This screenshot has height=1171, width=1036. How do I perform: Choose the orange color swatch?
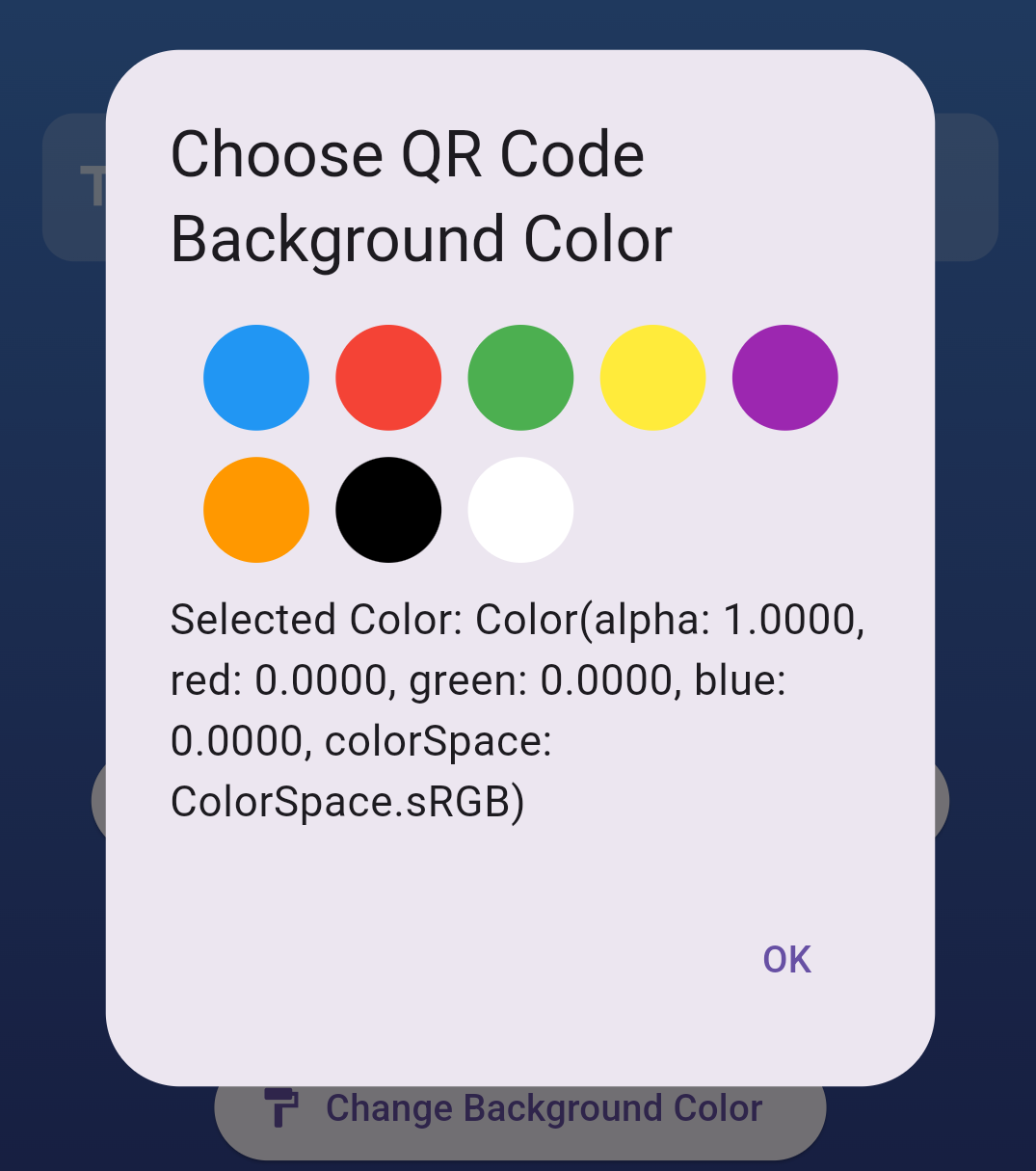[256, 510]
